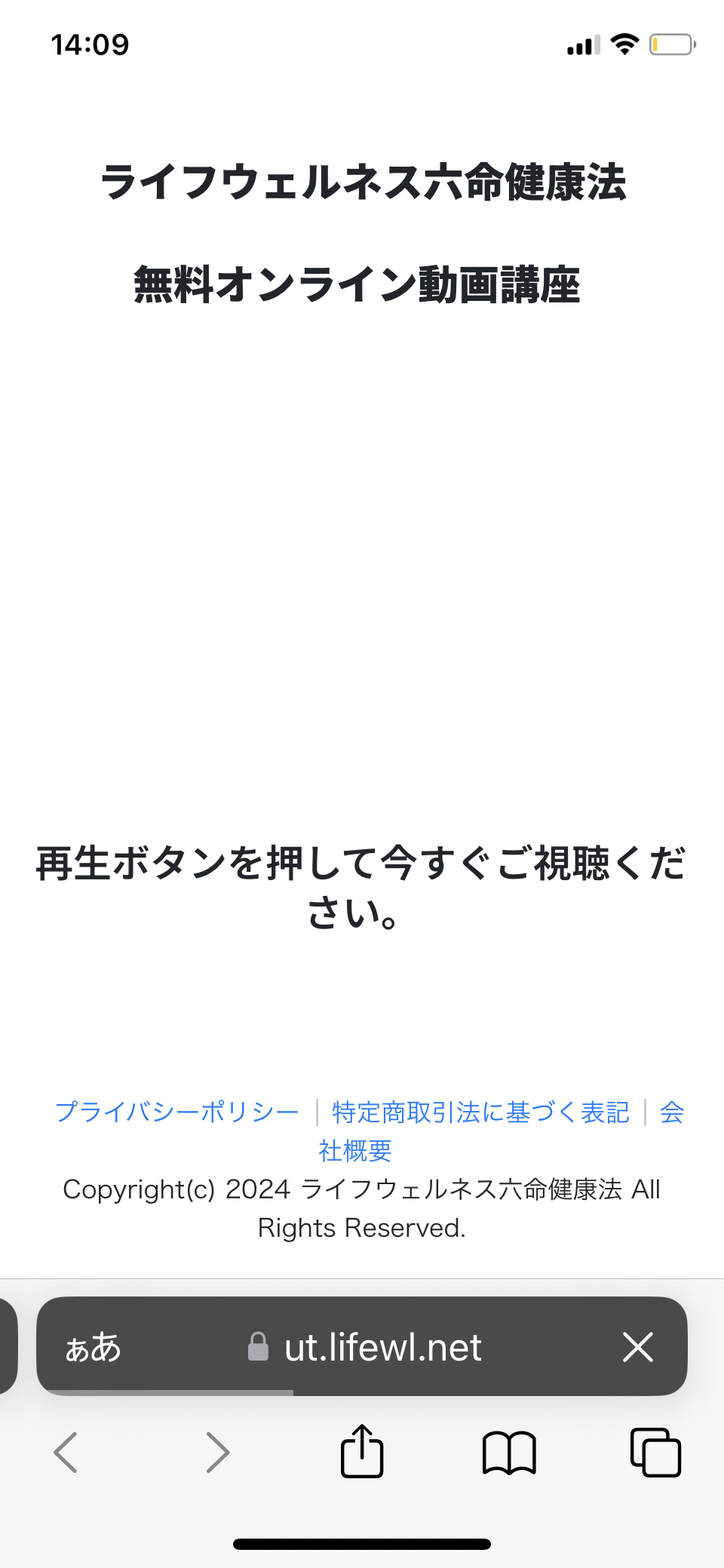Open the プライバシーポリシー link

click(177, 1112)
